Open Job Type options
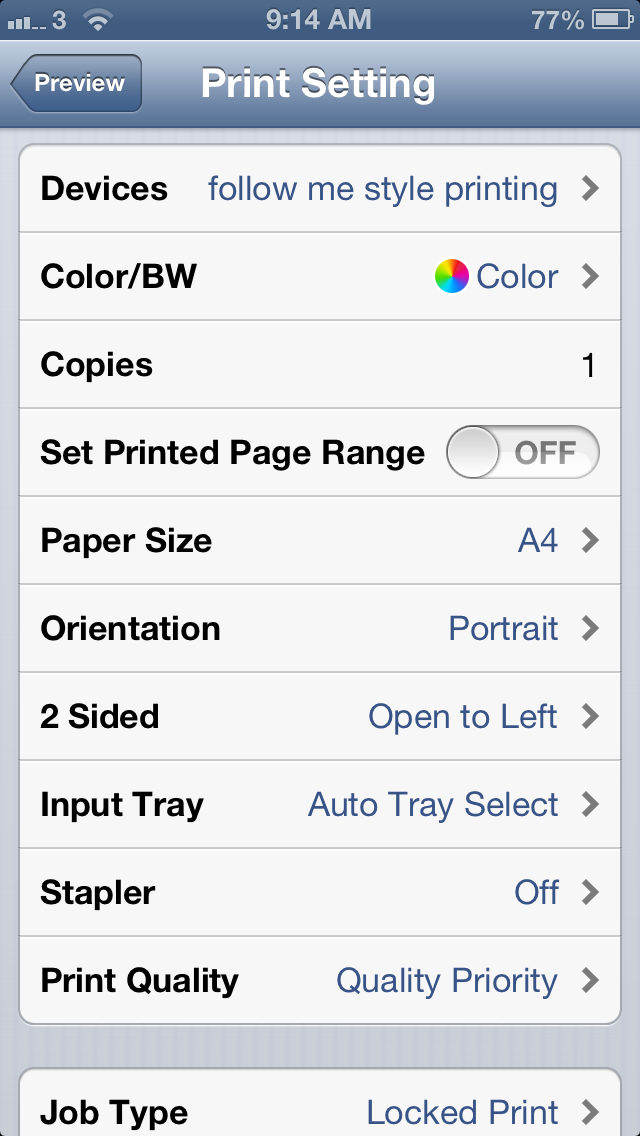 pos(320,1103)
